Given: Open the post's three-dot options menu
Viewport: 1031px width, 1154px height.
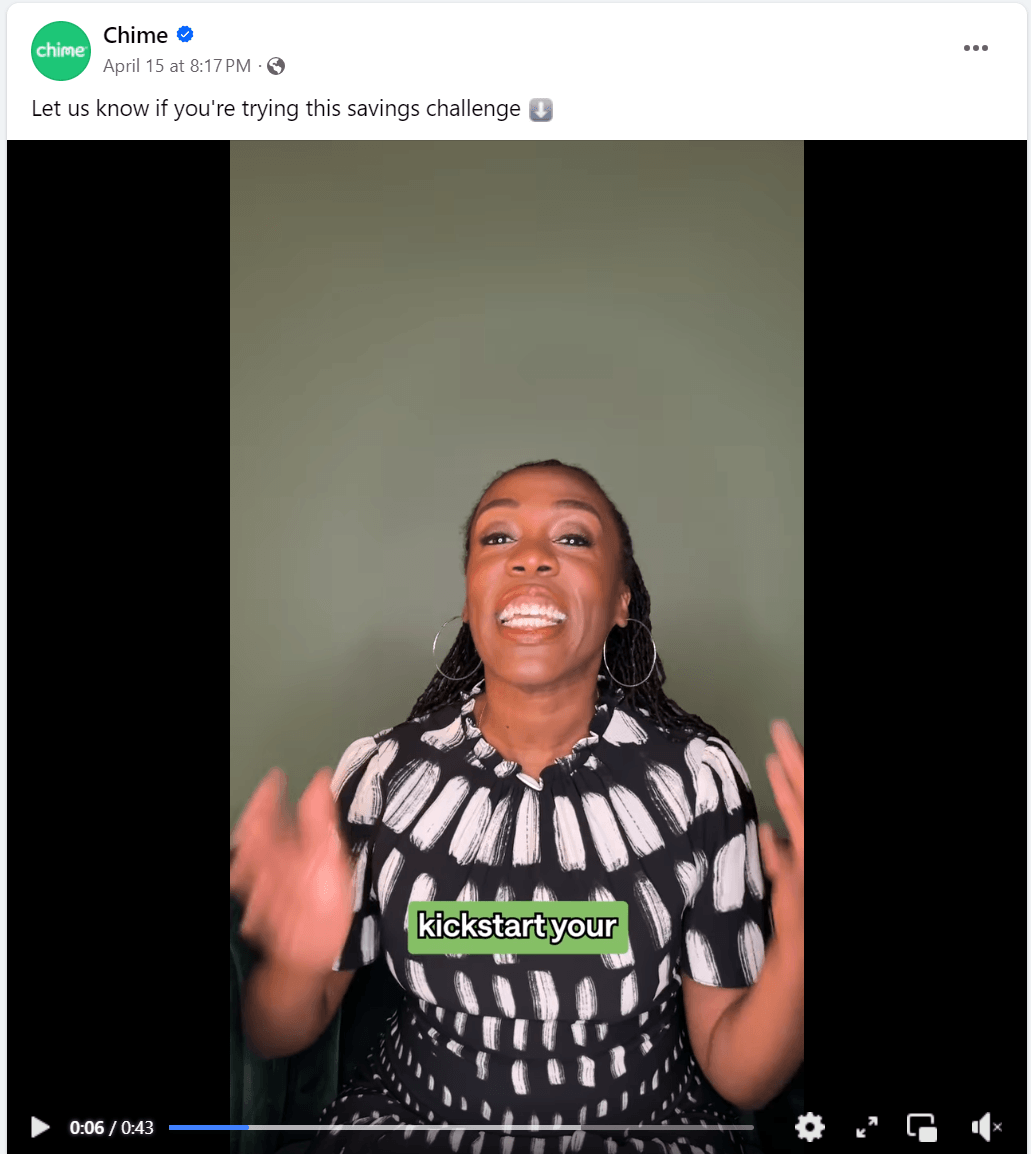Looking at the screenshot, I should [x=975, y=48].
